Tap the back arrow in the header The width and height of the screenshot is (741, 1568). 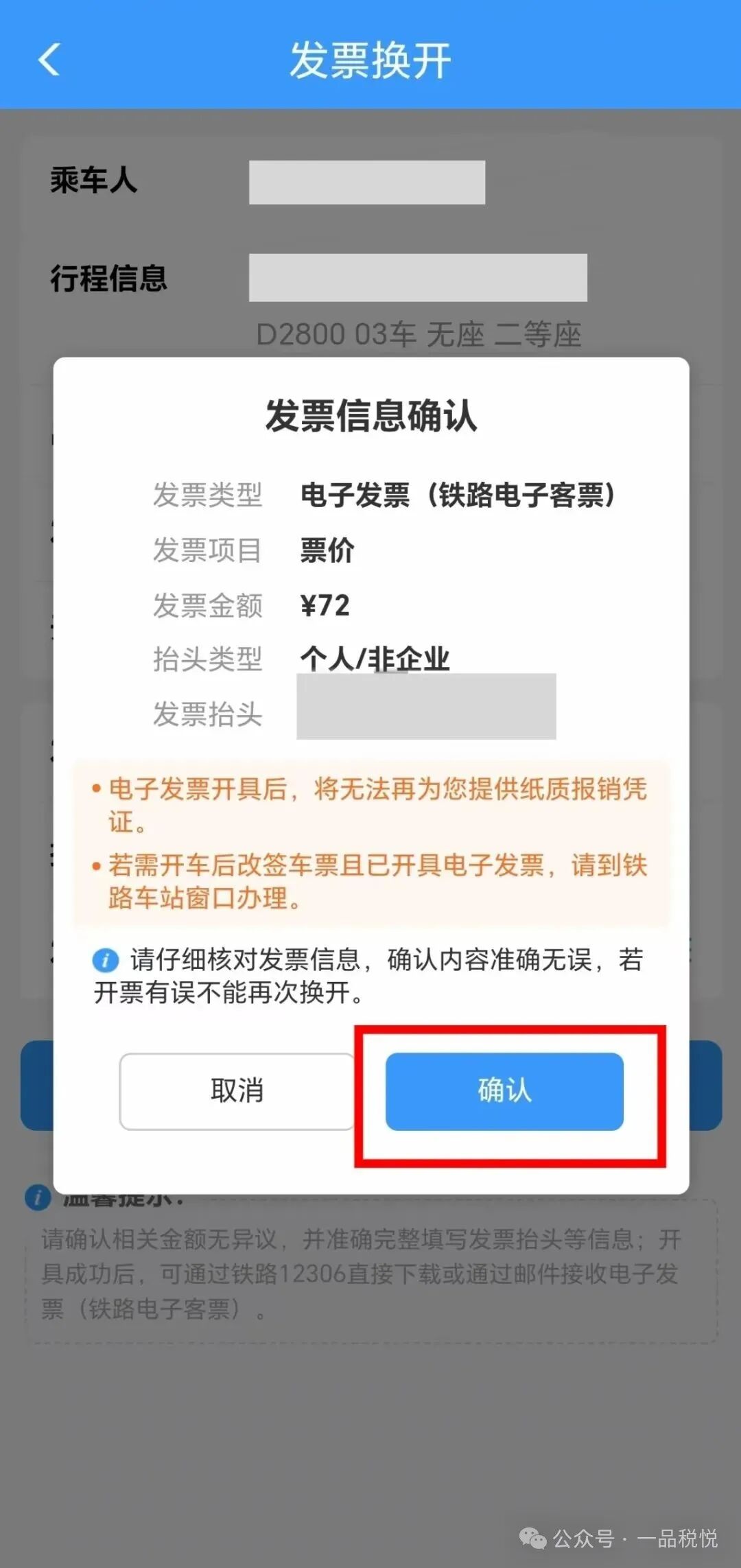(x=49, y=60)
